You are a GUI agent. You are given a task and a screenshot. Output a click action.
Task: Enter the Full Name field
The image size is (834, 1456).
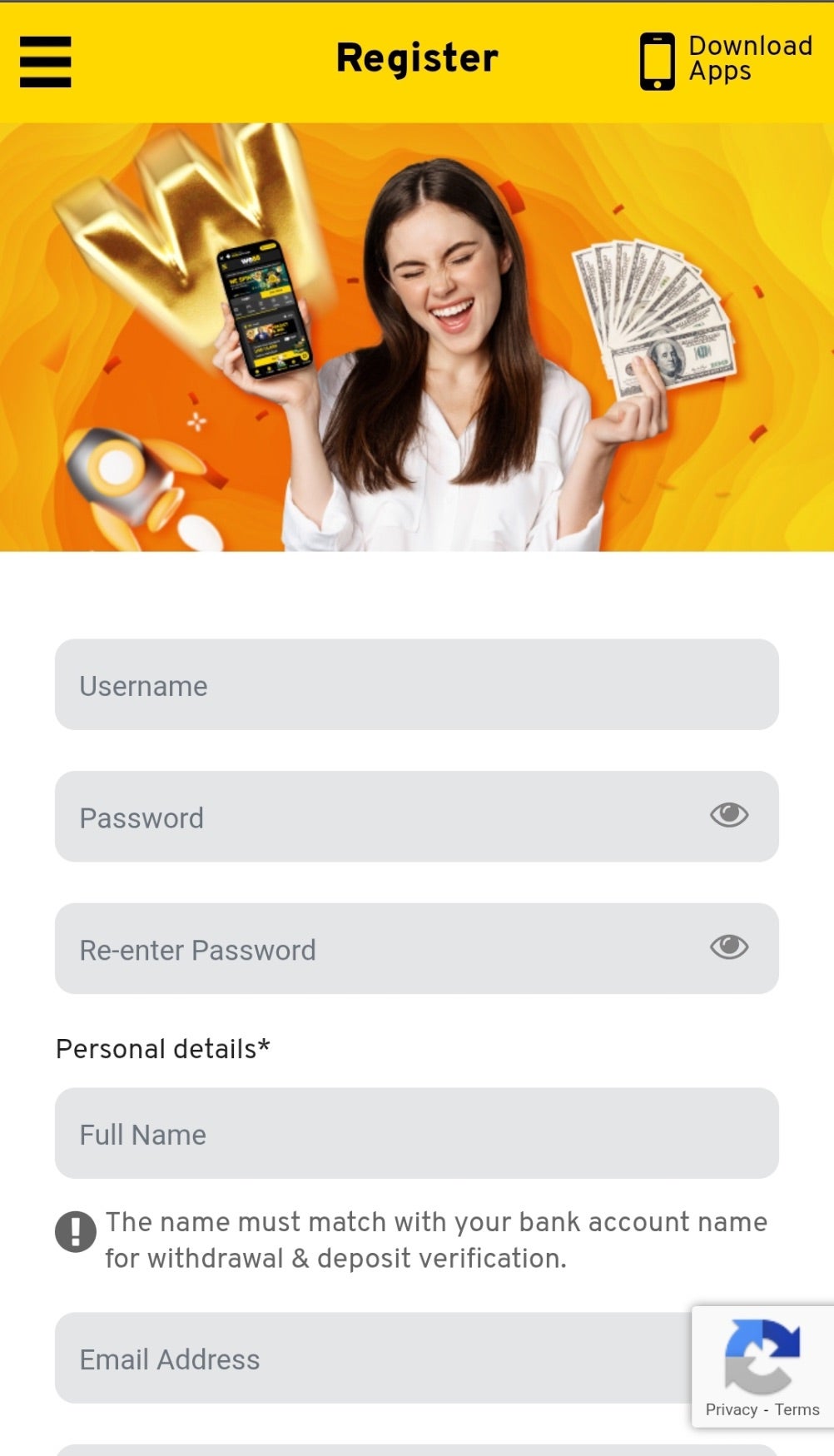pyautogui.click(x=416, y=1134)
